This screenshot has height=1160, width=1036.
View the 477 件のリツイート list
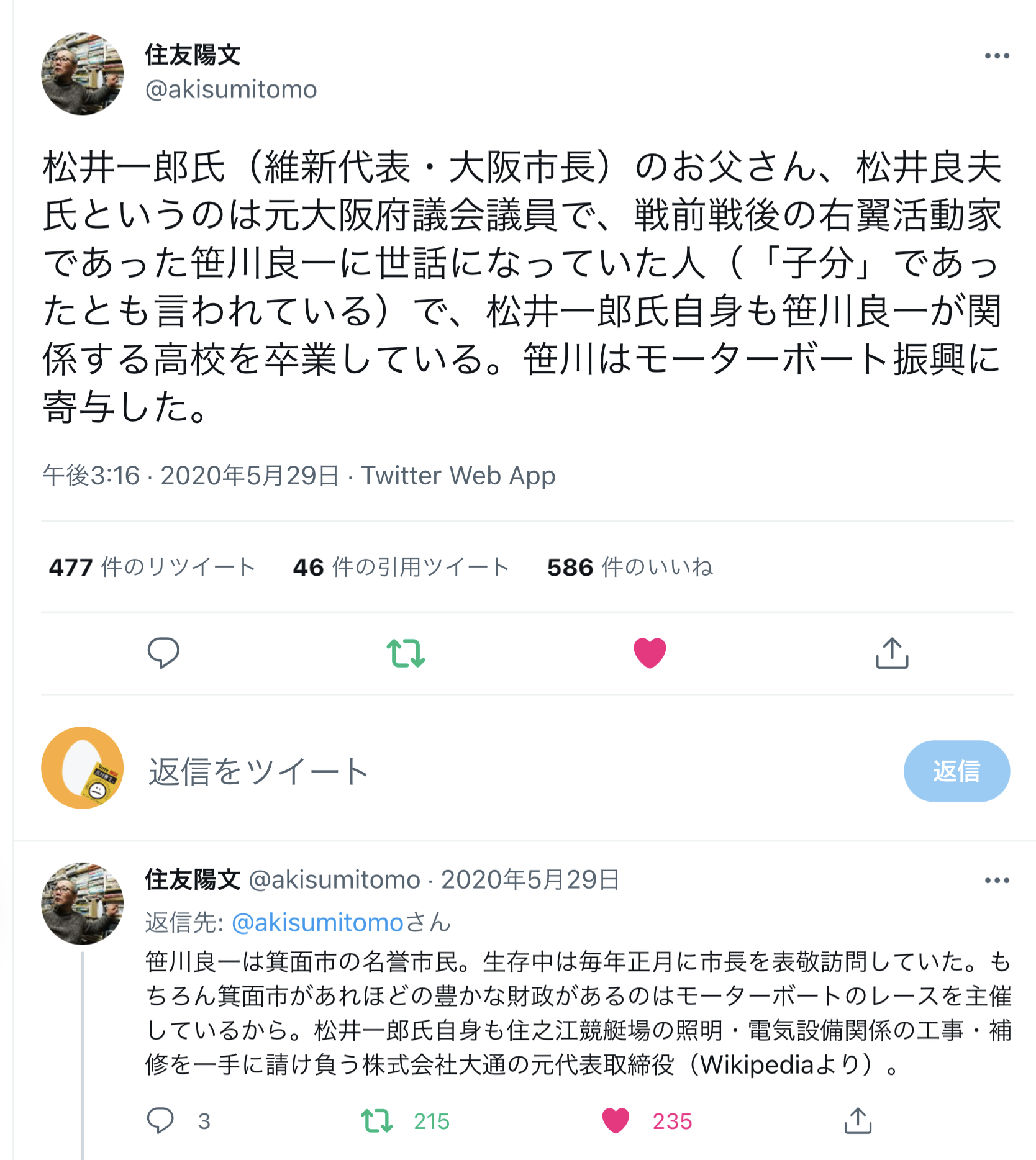pyautogui.click(x=152, y=567)
